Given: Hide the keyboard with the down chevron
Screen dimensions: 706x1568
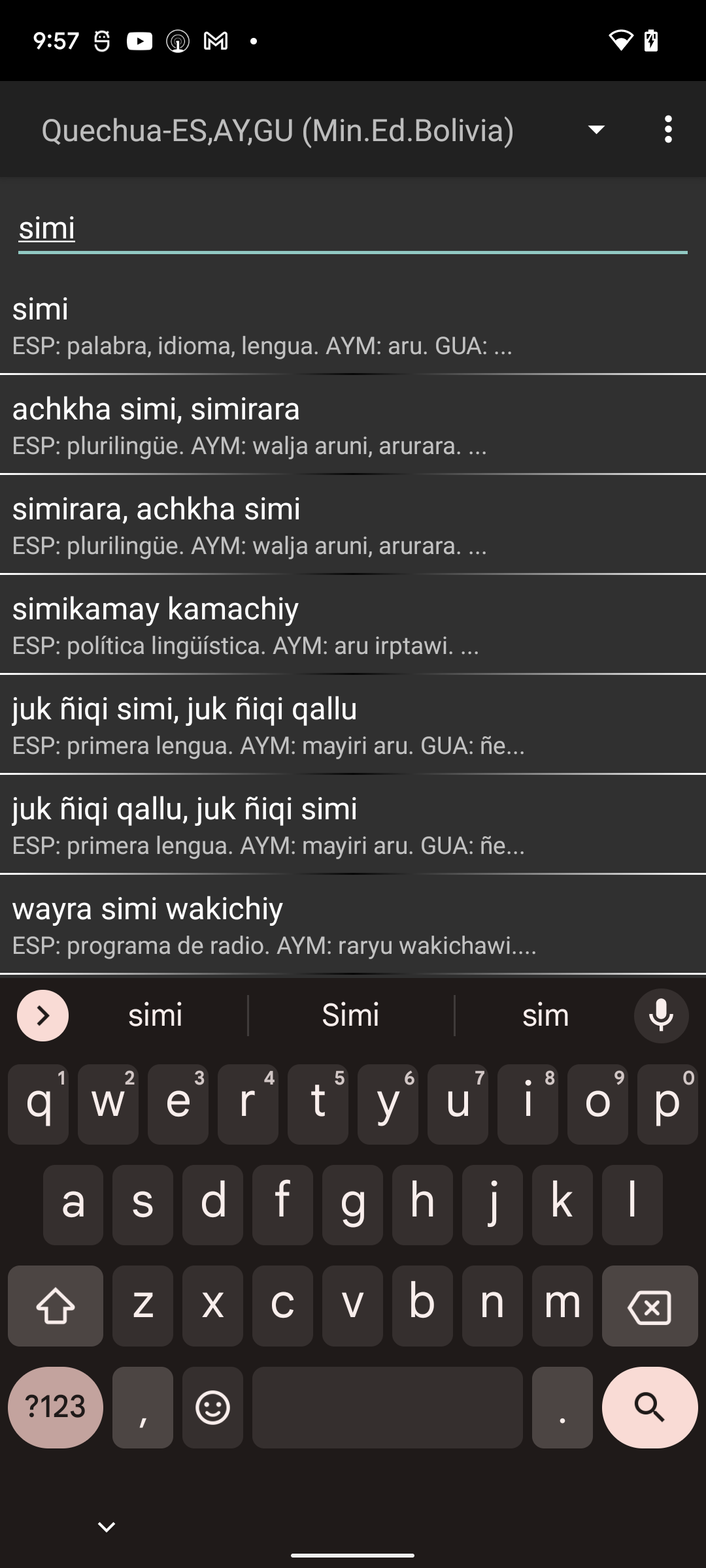Looking at the screenshot, I should (x=107, y=1527).
